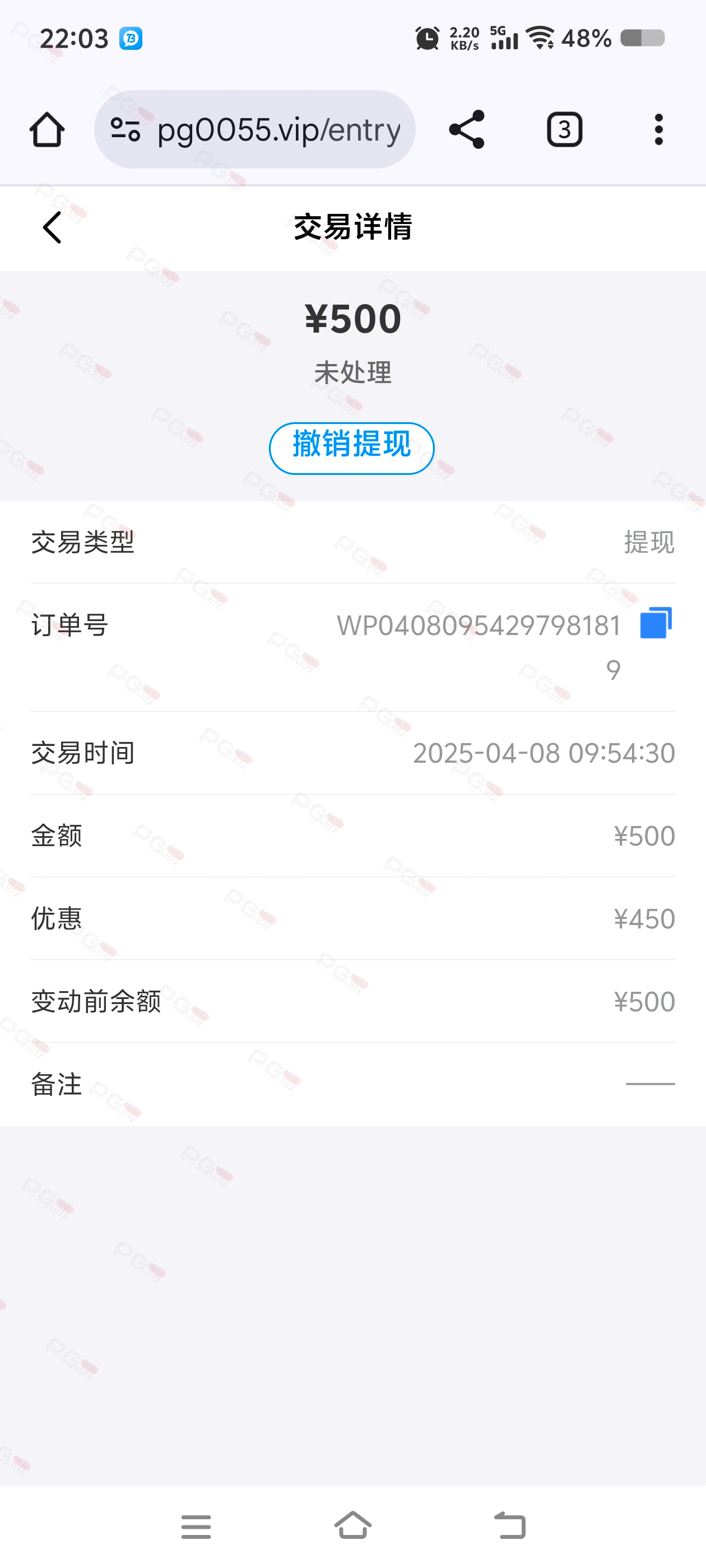Image resolution: width=706 pixels, height=1568 pixels.
Task: Tap the pg0055.vip address bar
Action: tap(254, 130)
